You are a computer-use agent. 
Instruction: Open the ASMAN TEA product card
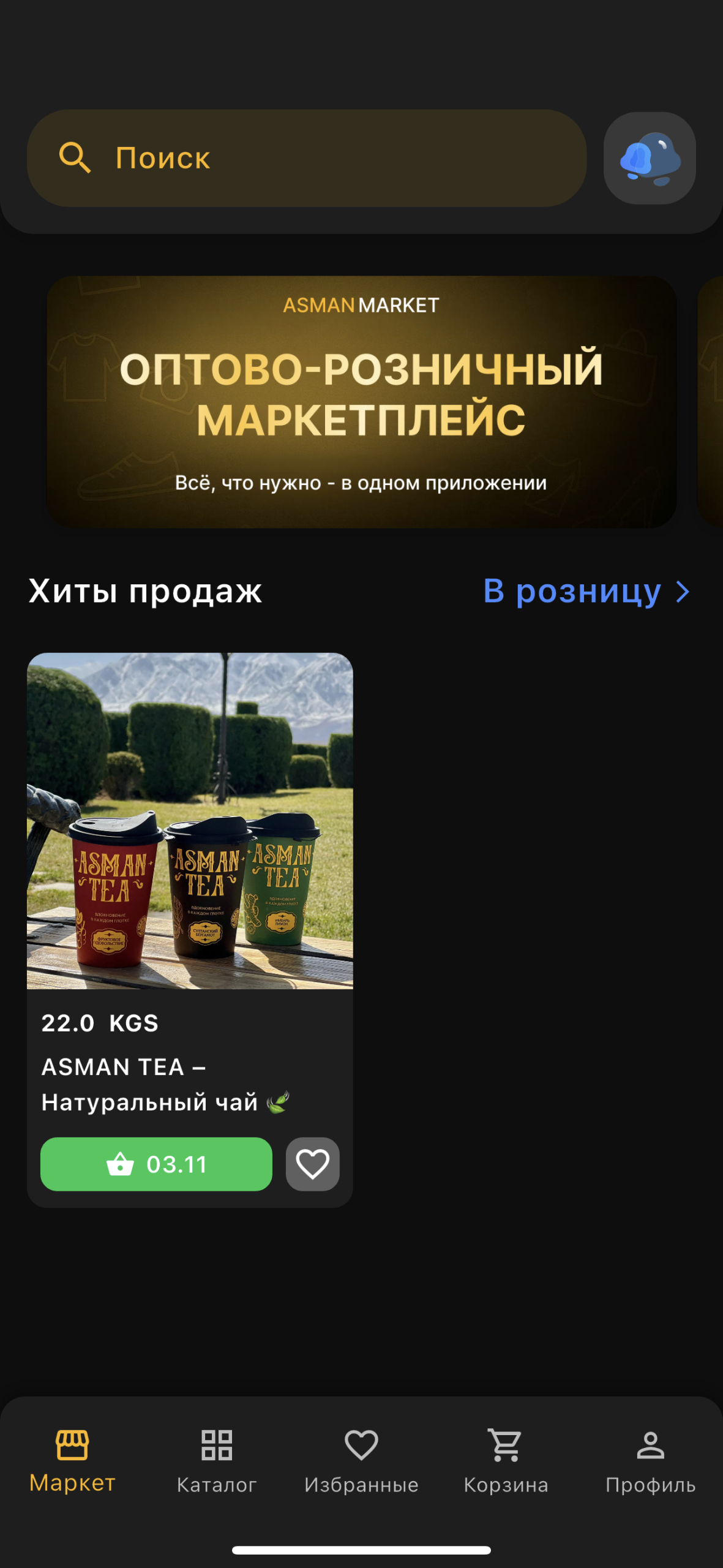(190, 821)
